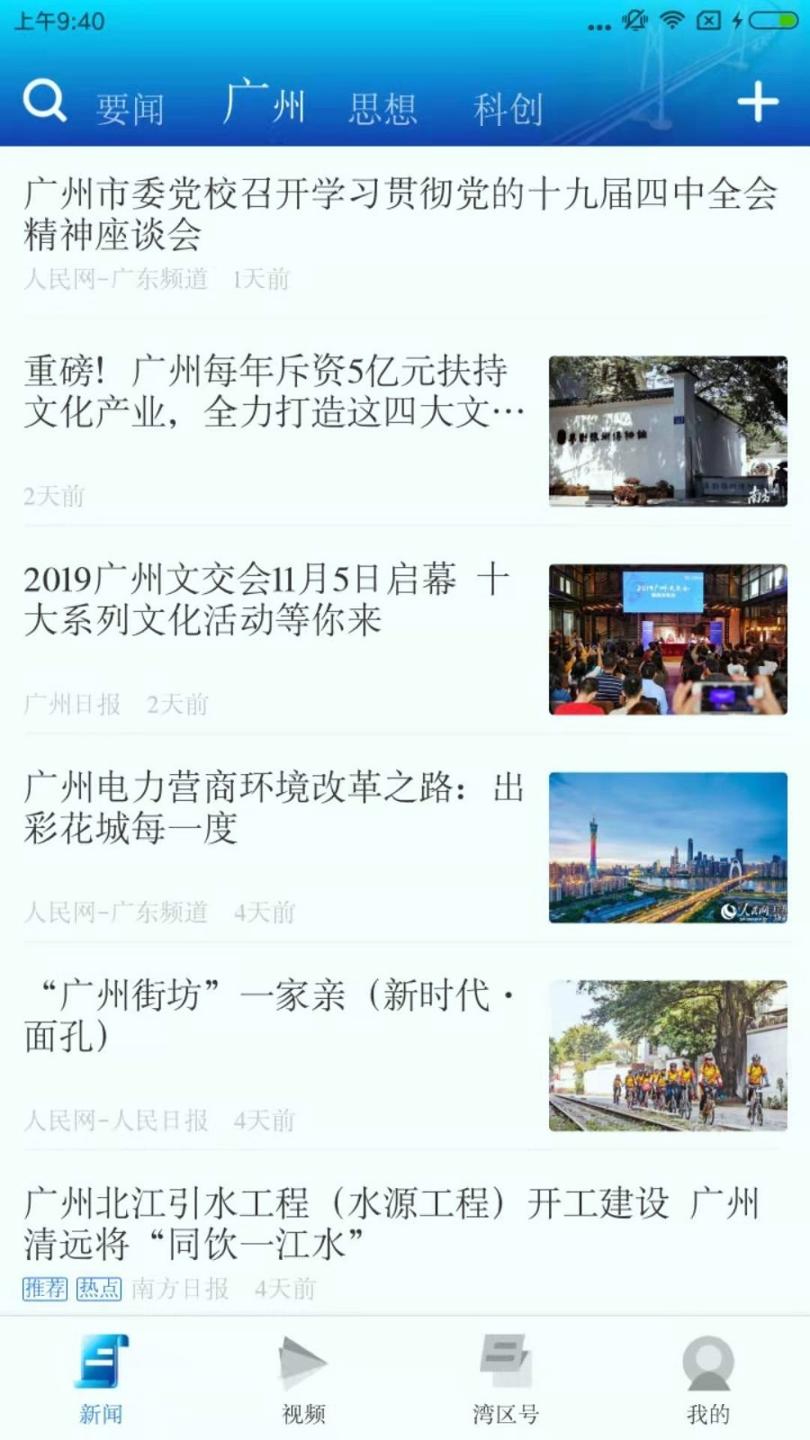Tap the plus icon to add channels

pos(758,100)
